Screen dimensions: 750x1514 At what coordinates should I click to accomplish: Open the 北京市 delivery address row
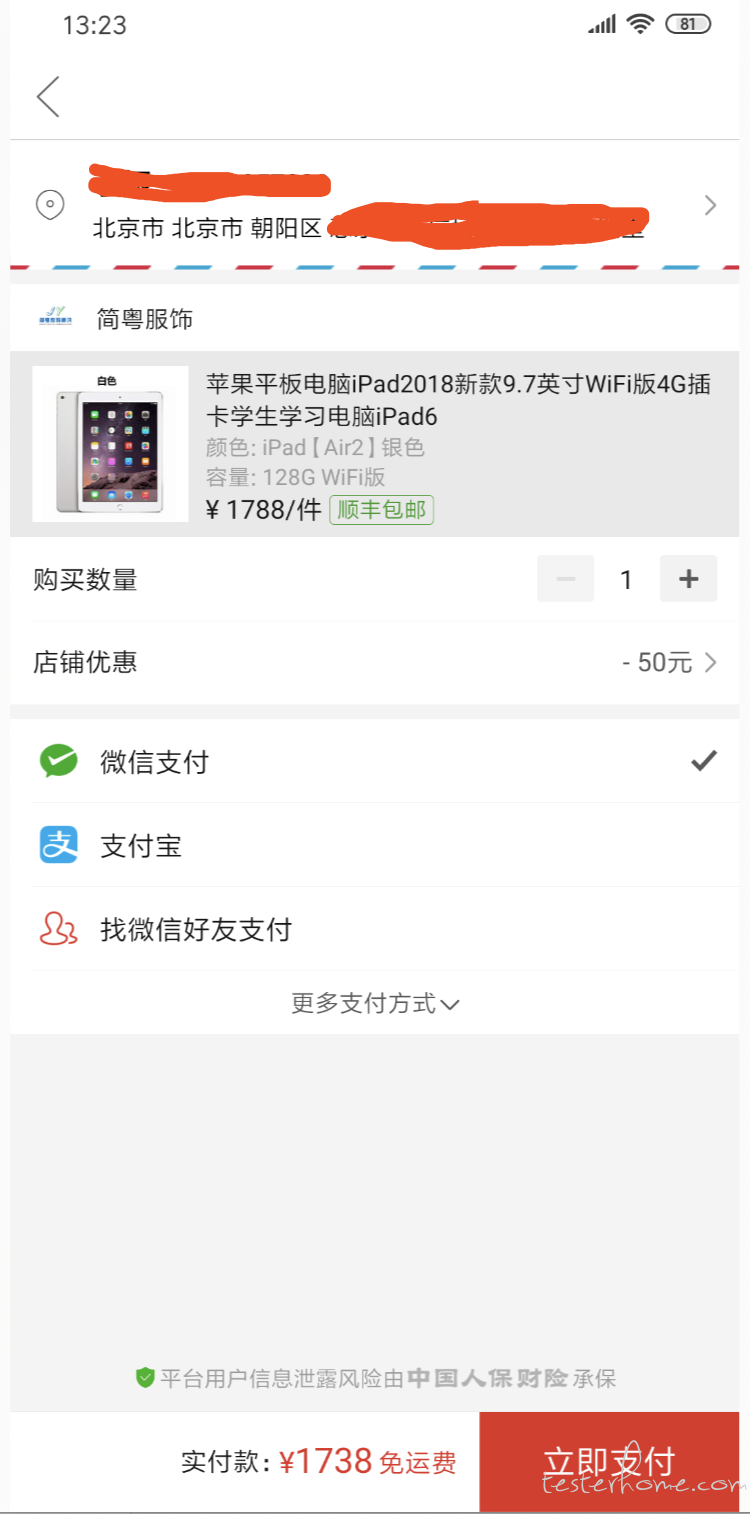tap(375, 205)
